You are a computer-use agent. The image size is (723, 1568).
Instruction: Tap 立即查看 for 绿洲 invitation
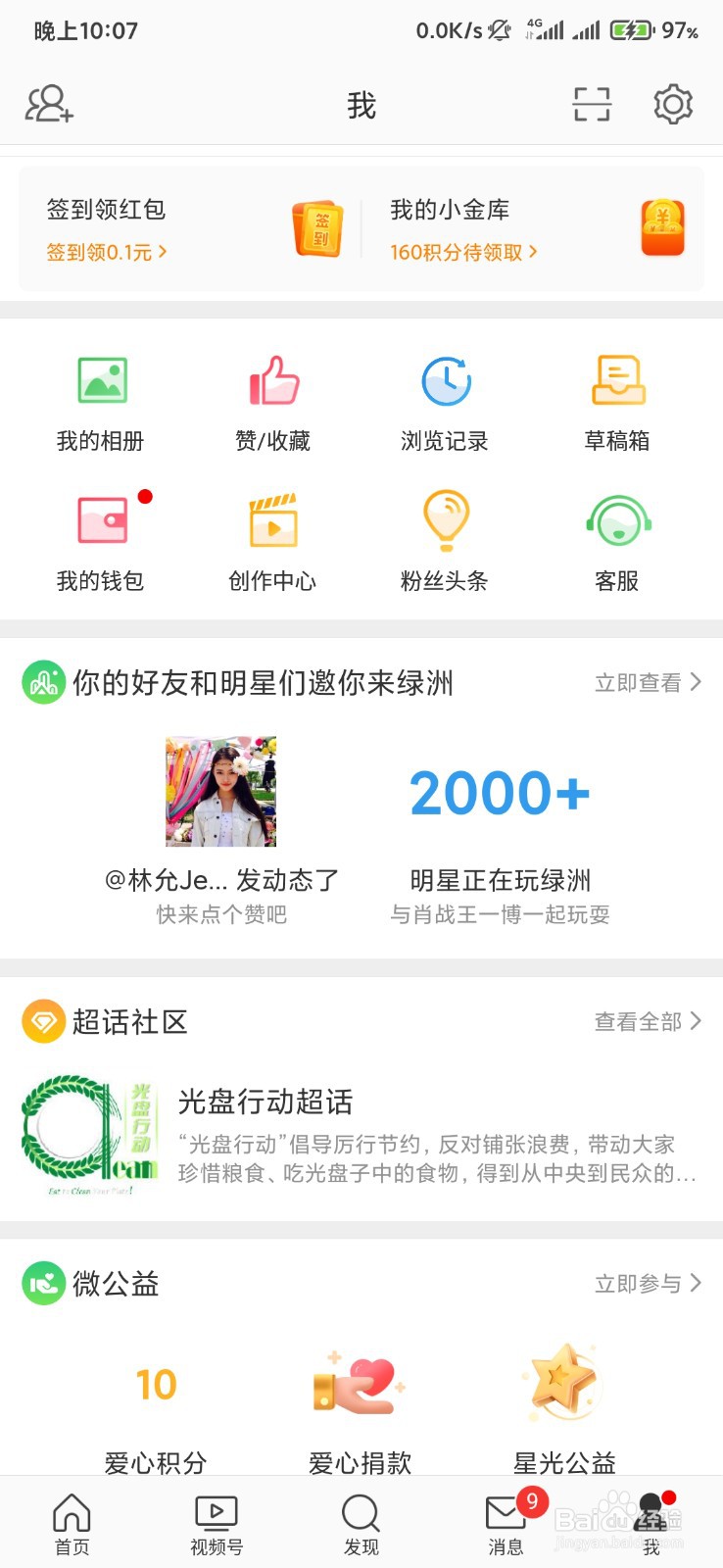click(648, 683)
